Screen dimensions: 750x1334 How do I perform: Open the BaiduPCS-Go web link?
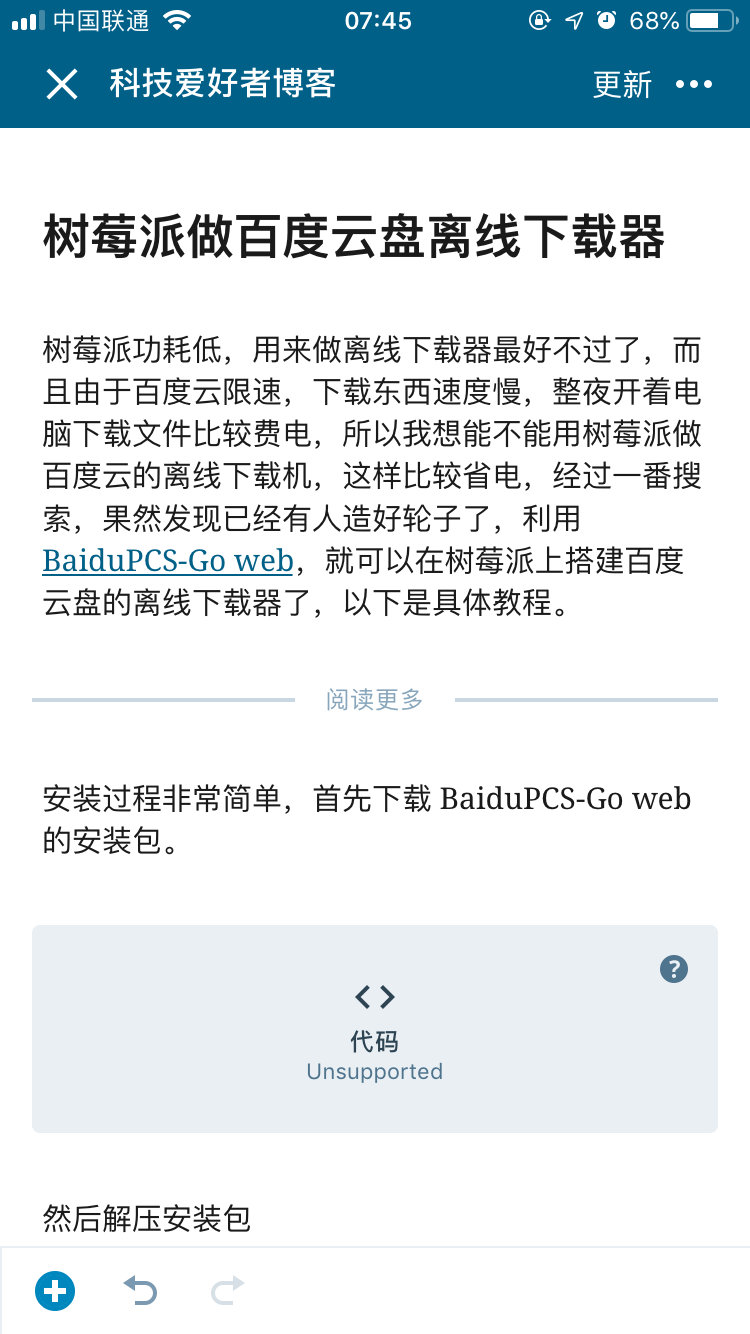click(x=168, y=560)
